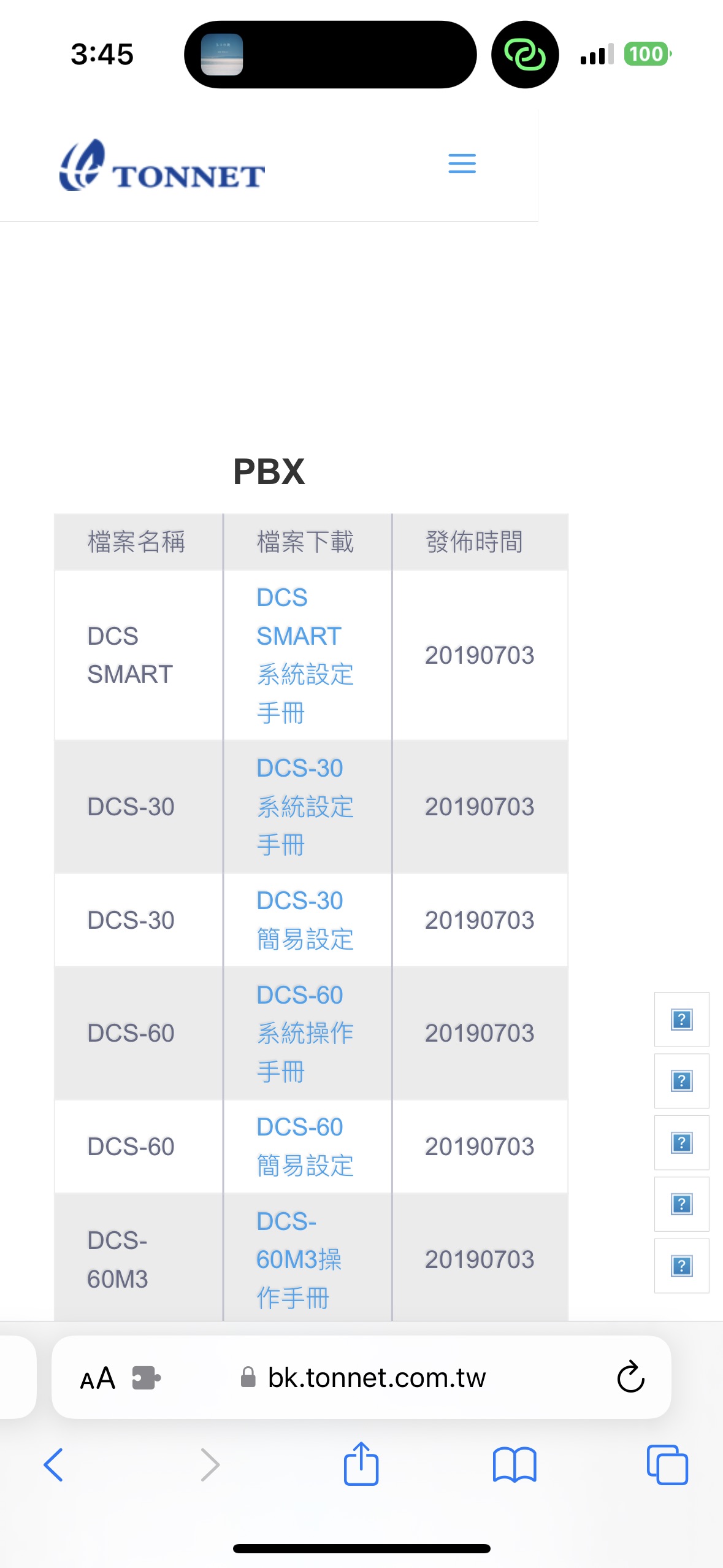This screenshot has height=1568, width=723.
Task: Open the DCS-60 系統操作手冊 link
Action: tap(304, 1033)
